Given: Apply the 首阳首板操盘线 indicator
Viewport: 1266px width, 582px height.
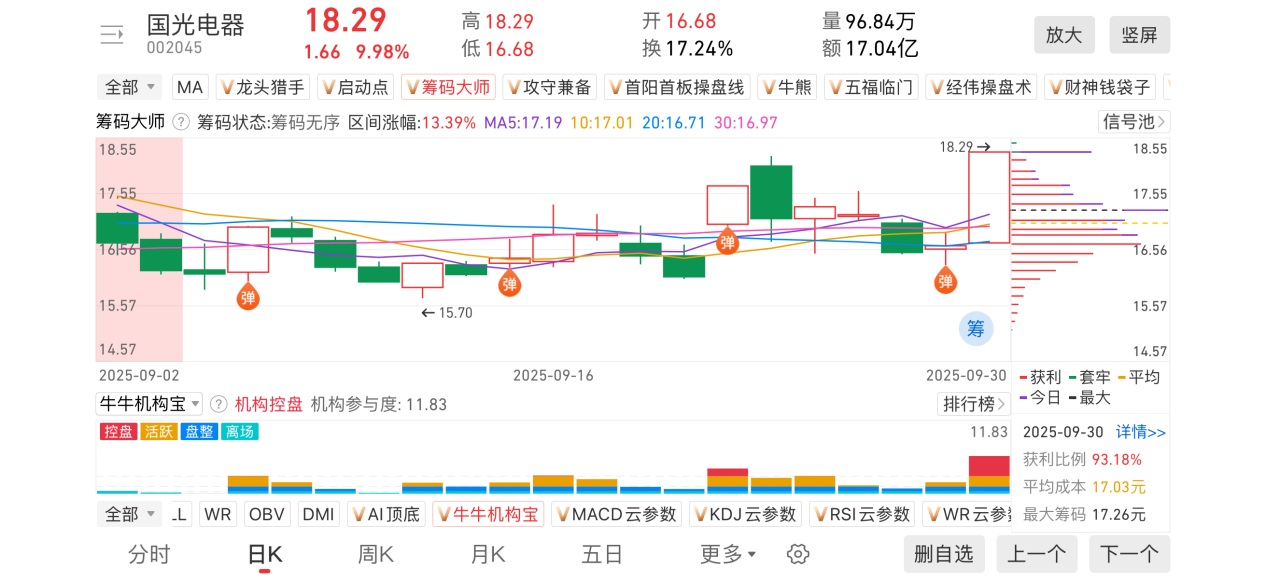Looking at the screenshot, I should [x=677, y=88].
